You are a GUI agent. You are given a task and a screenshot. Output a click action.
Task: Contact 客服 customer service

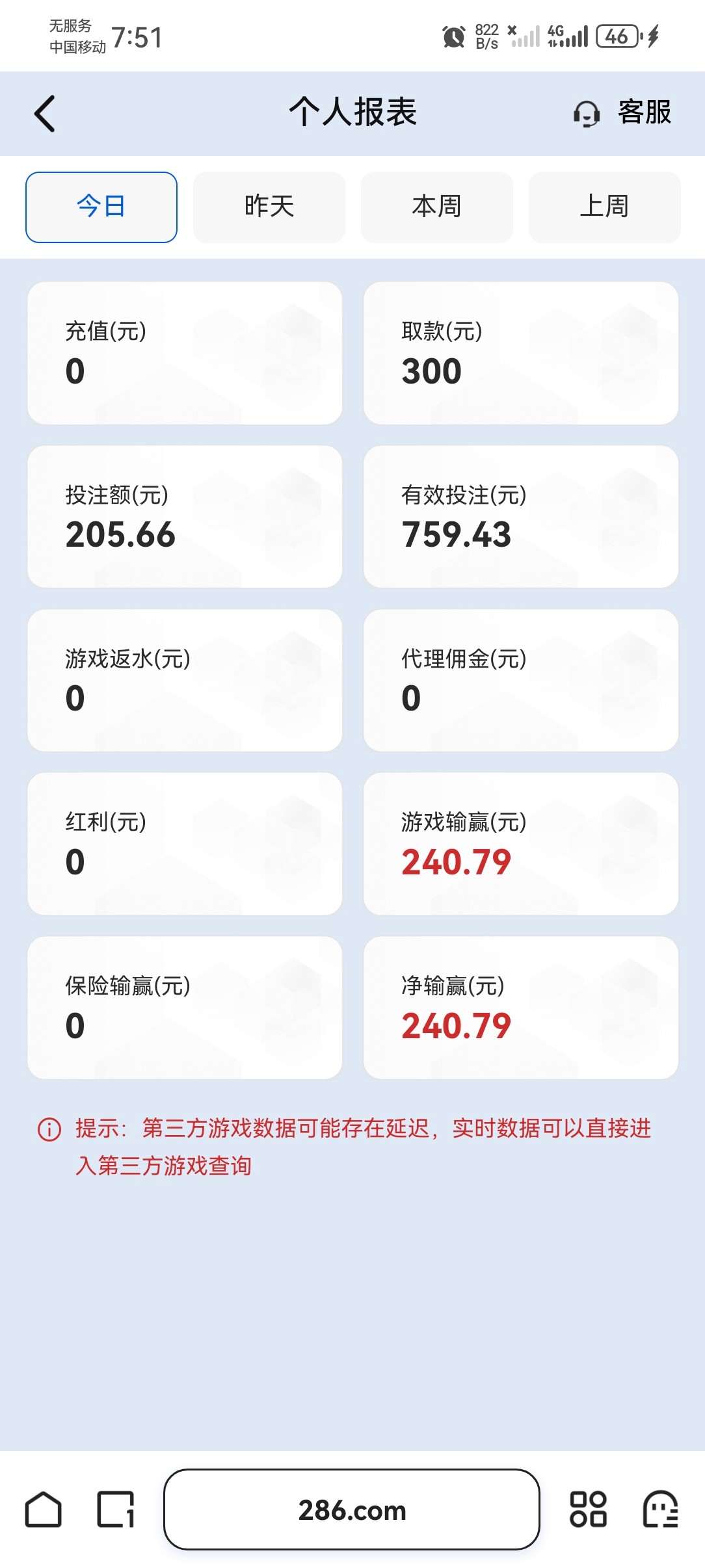[622, 113]
